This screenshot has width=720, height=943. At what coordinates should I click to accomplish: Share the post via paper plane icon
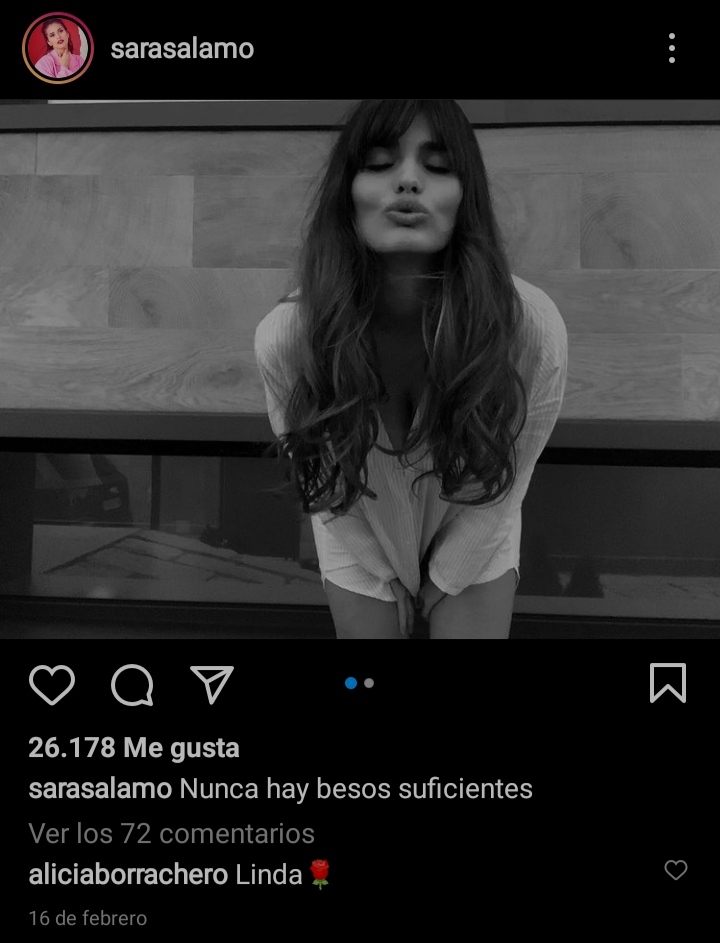click(x=211, y=684)
